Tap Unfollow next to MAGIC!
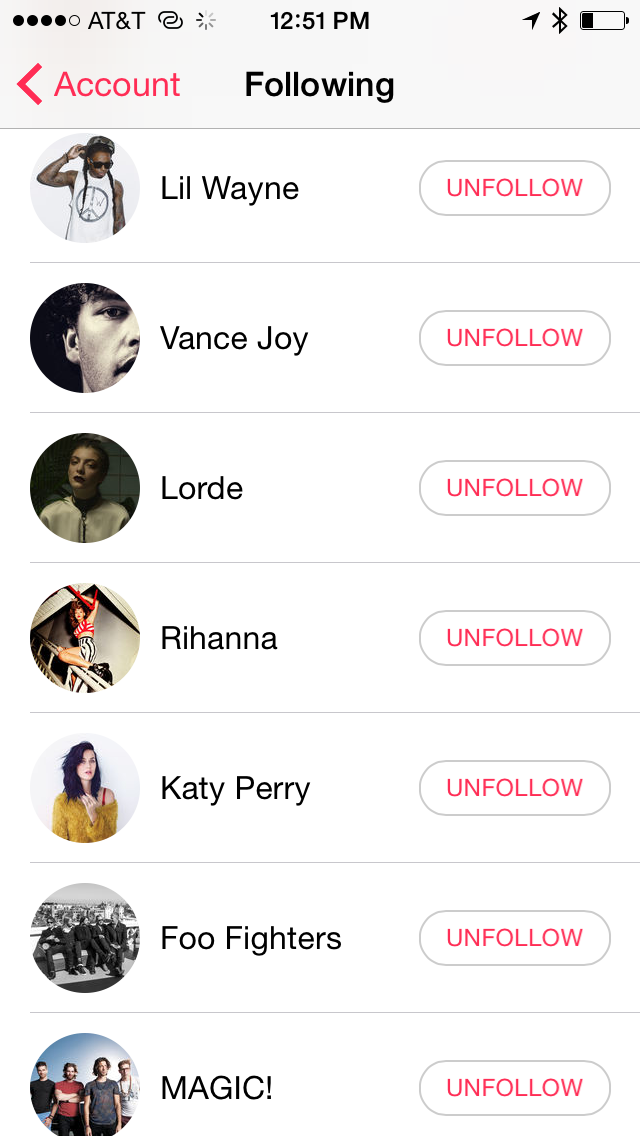 (514, 1088)
